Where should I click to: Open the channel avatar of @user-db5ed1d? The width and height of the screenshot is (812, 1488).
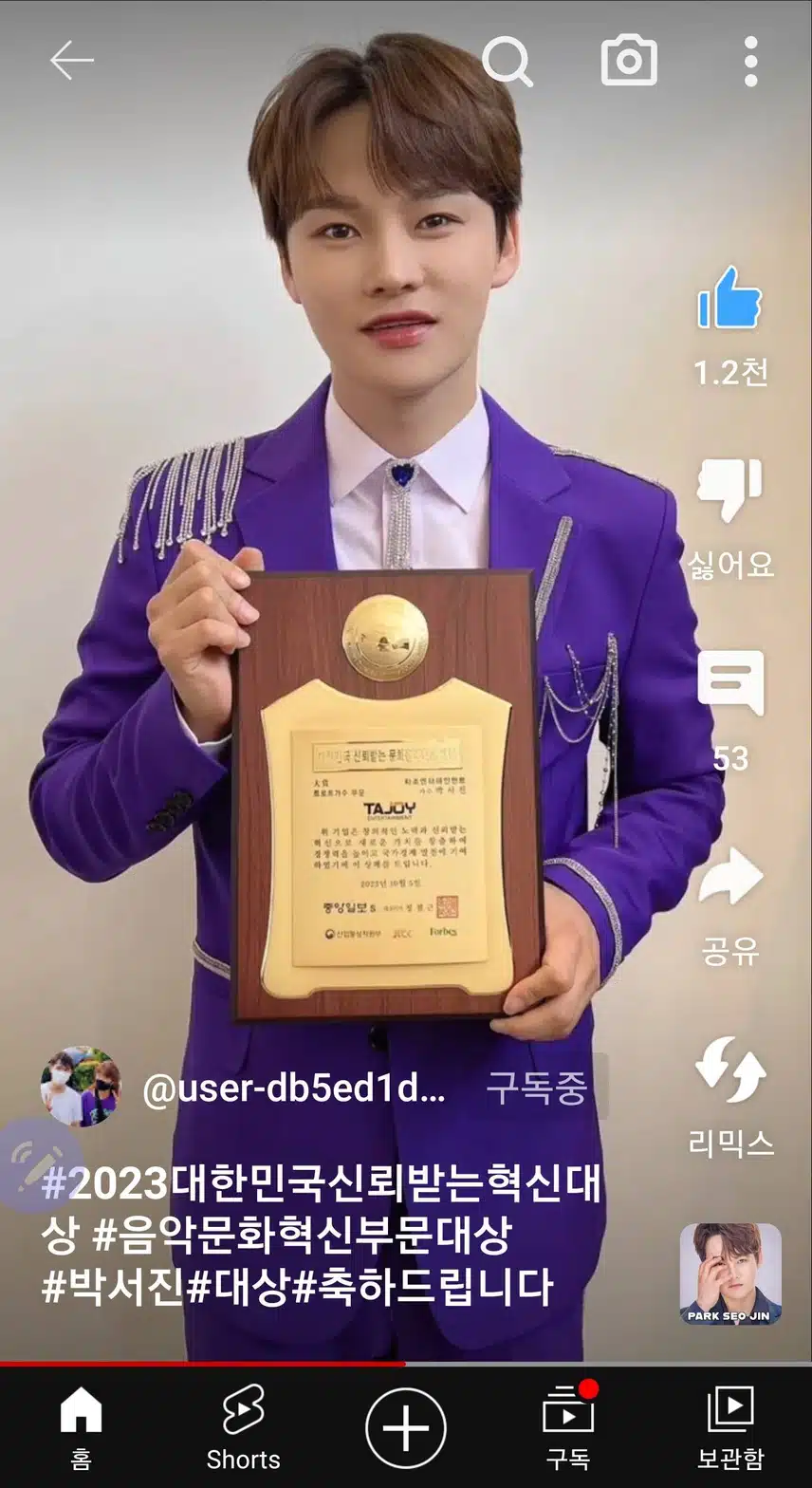tap(81, 1088)
